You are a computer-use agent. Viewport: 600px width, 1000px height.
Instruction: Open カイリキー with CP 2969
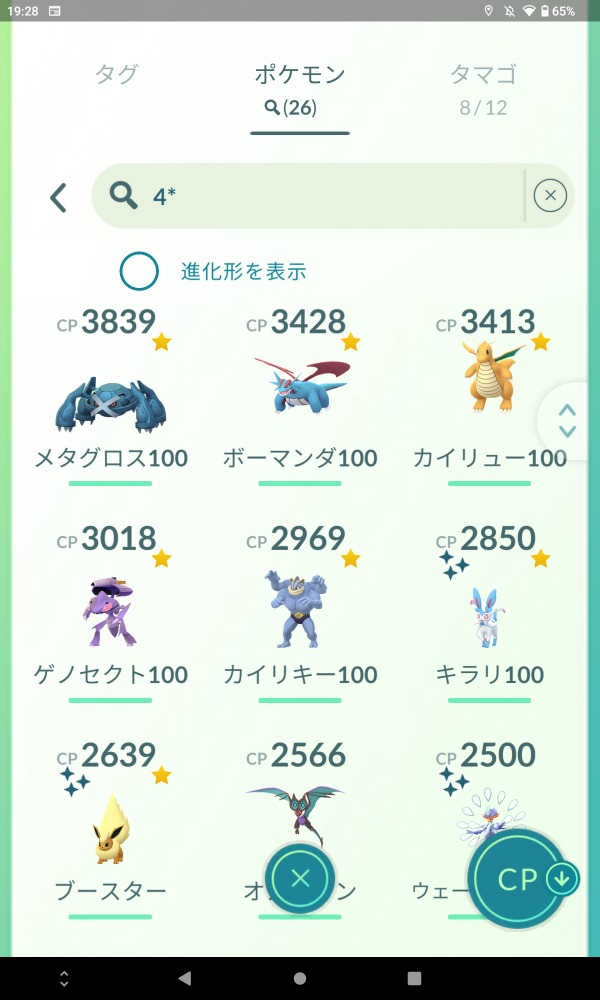300,610
